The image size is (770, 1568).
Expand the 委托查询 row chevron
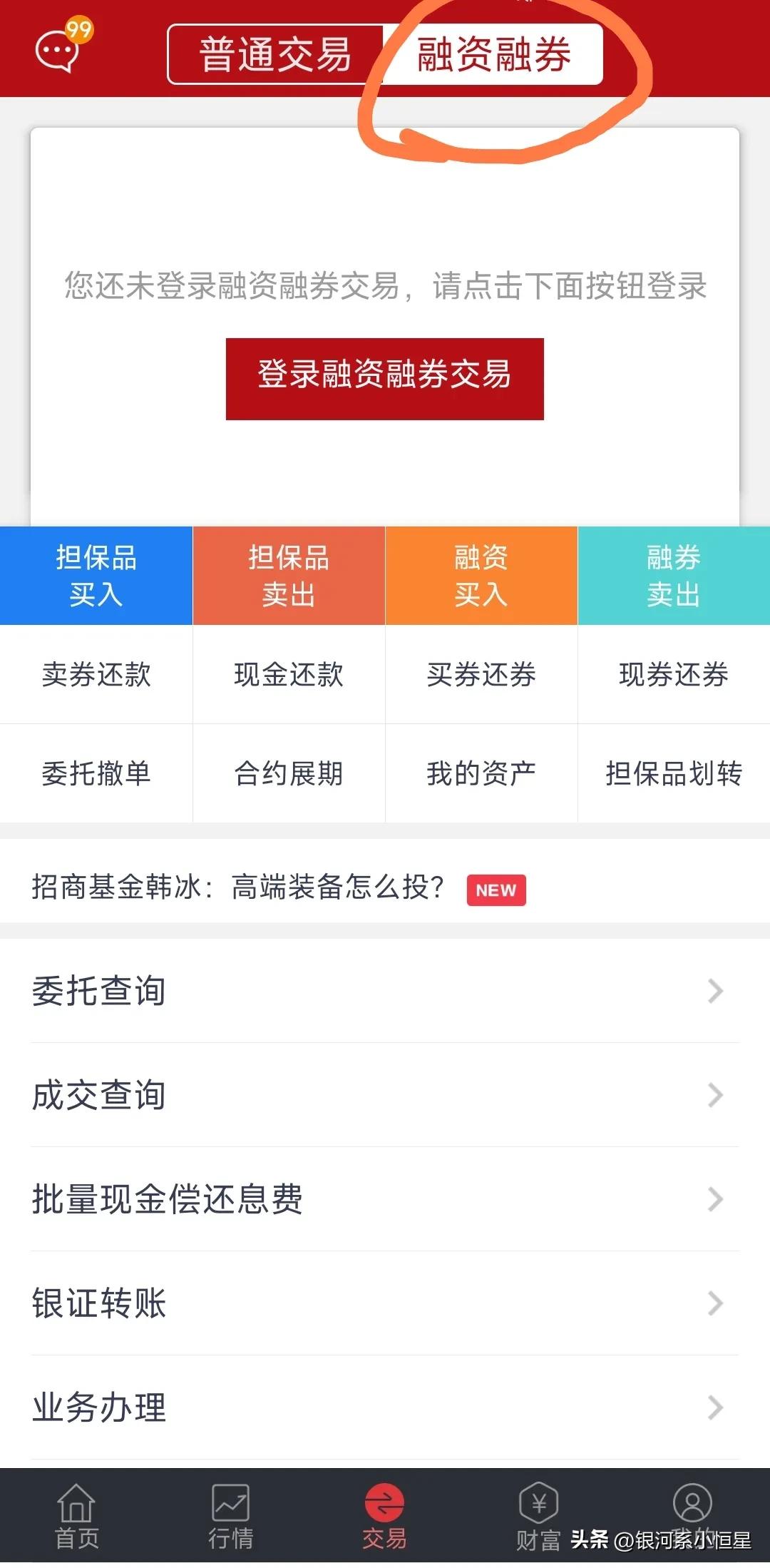click(715, 992)
